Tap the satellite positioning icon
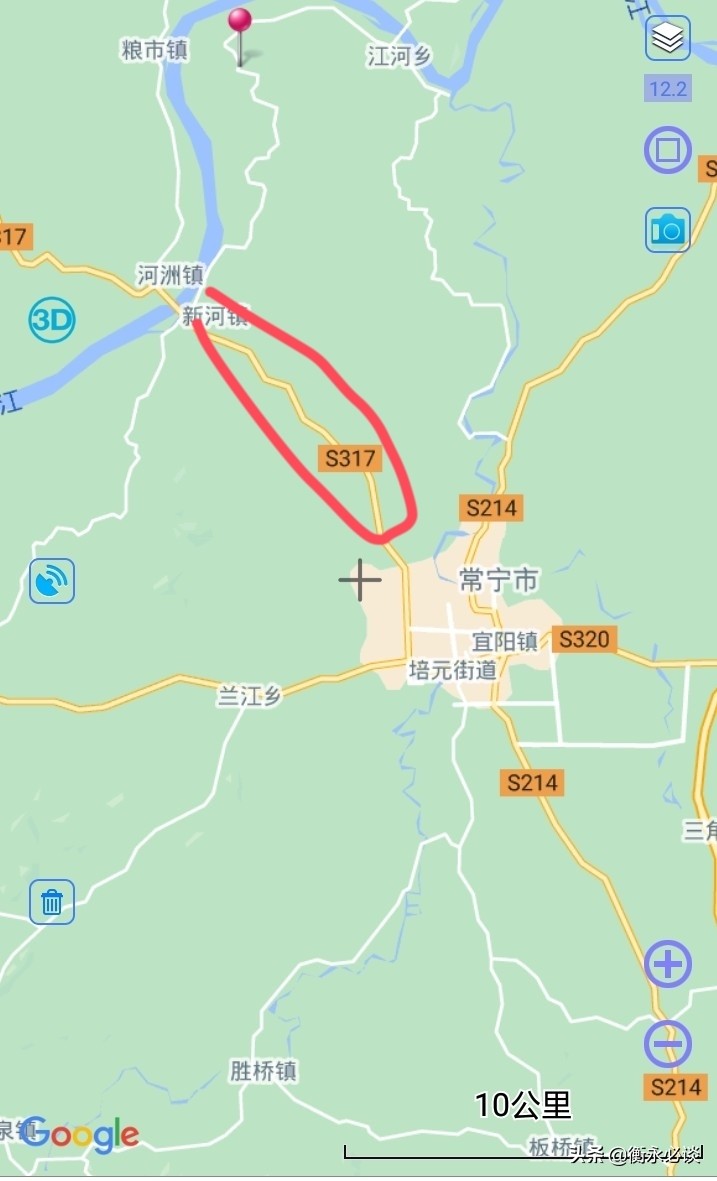The height and width of the screenshot is (1181, 717). [52, 581]
